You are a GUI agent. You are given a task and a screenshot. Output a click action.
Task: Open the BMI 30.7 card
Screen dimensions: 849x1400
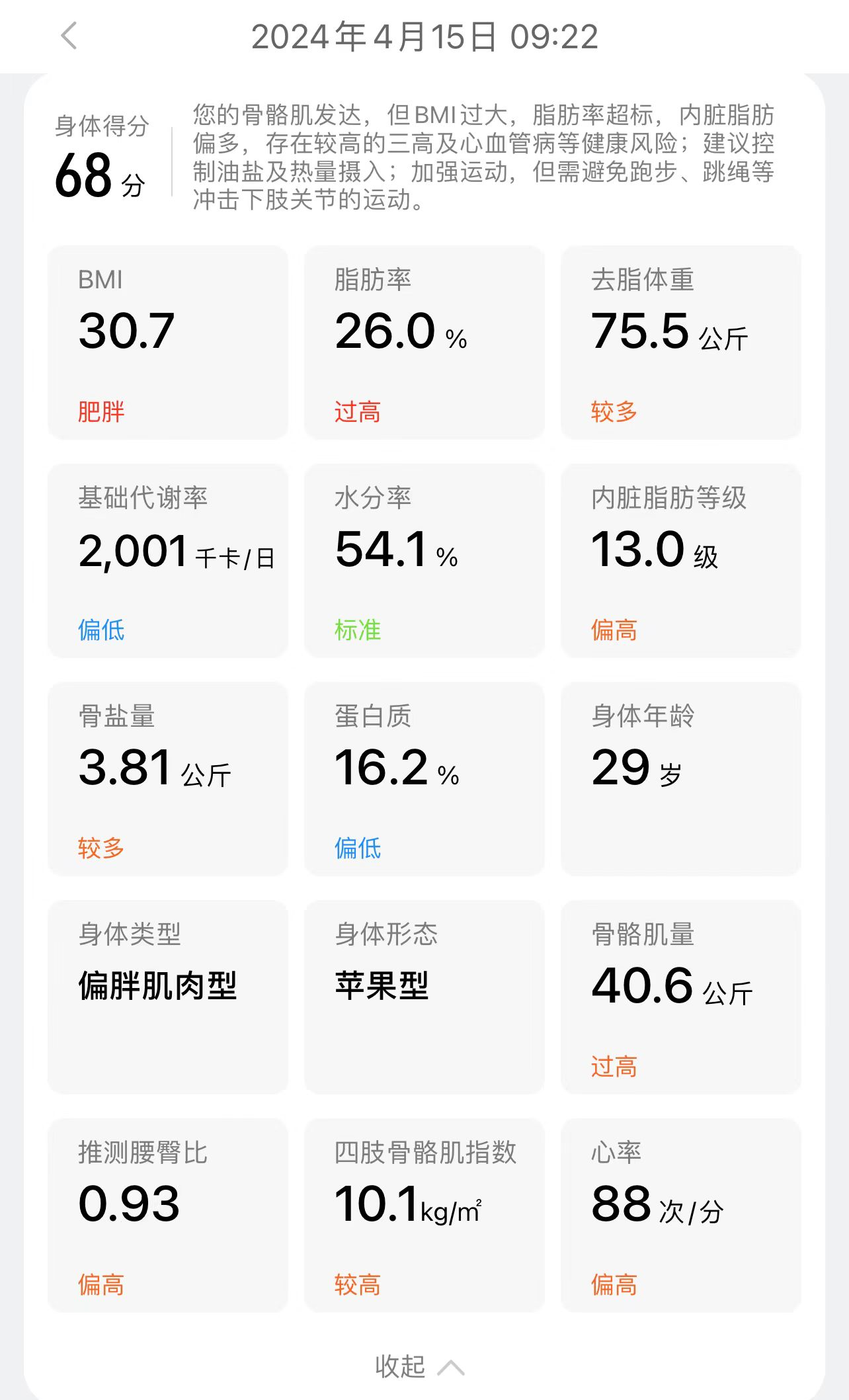click(168, 342)
